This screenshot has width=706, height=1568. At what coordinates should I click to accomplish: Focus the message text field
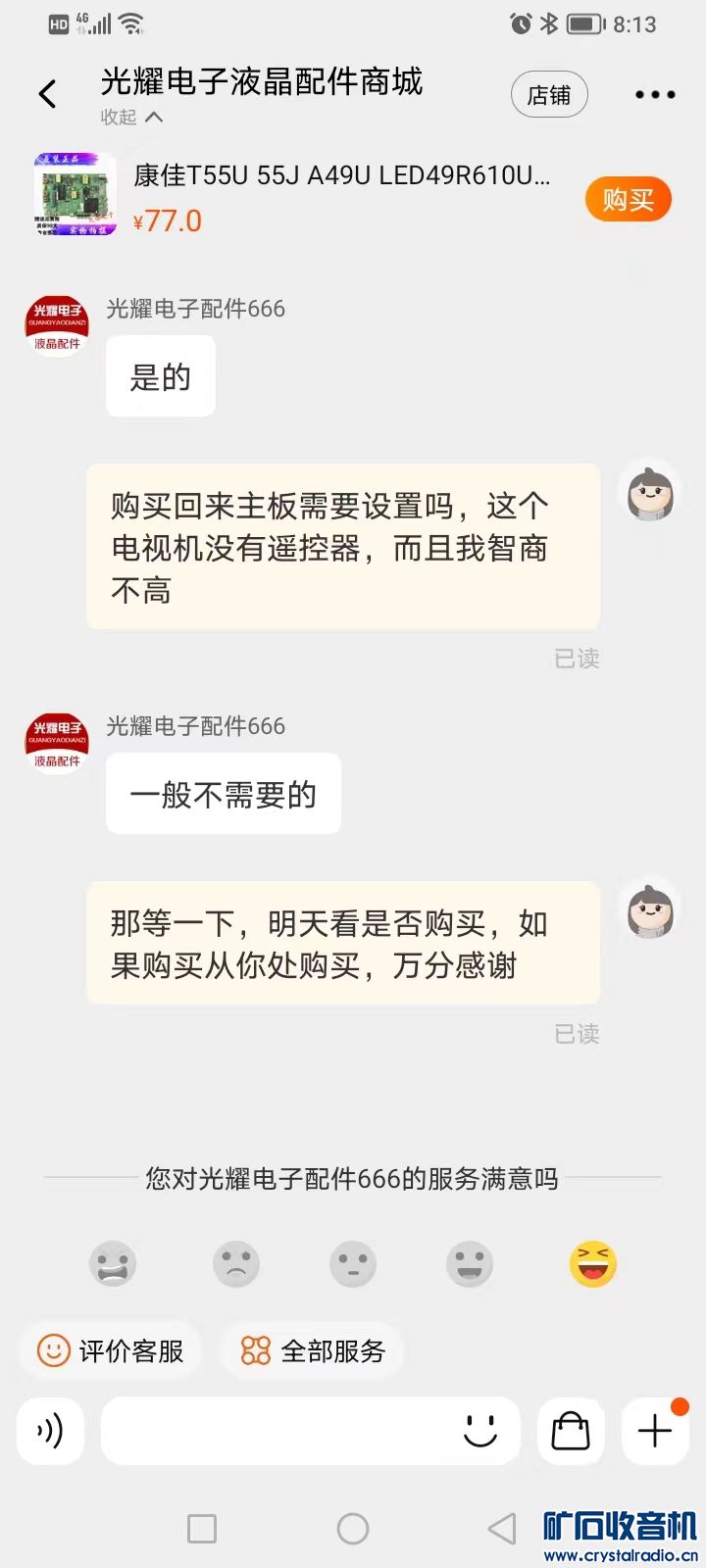275,1431
